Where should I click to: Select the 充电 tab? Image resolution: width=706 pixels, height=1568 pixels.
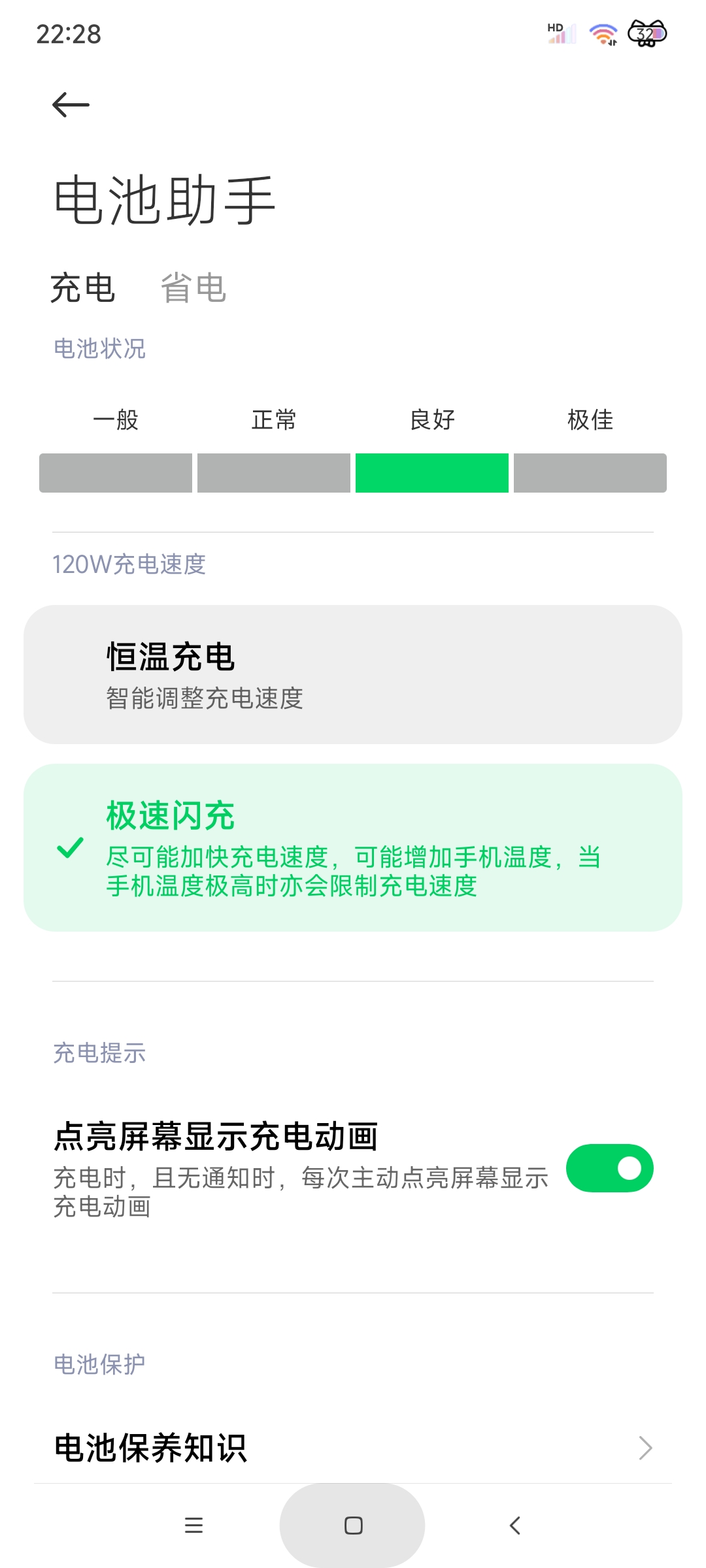coord(83,288)
